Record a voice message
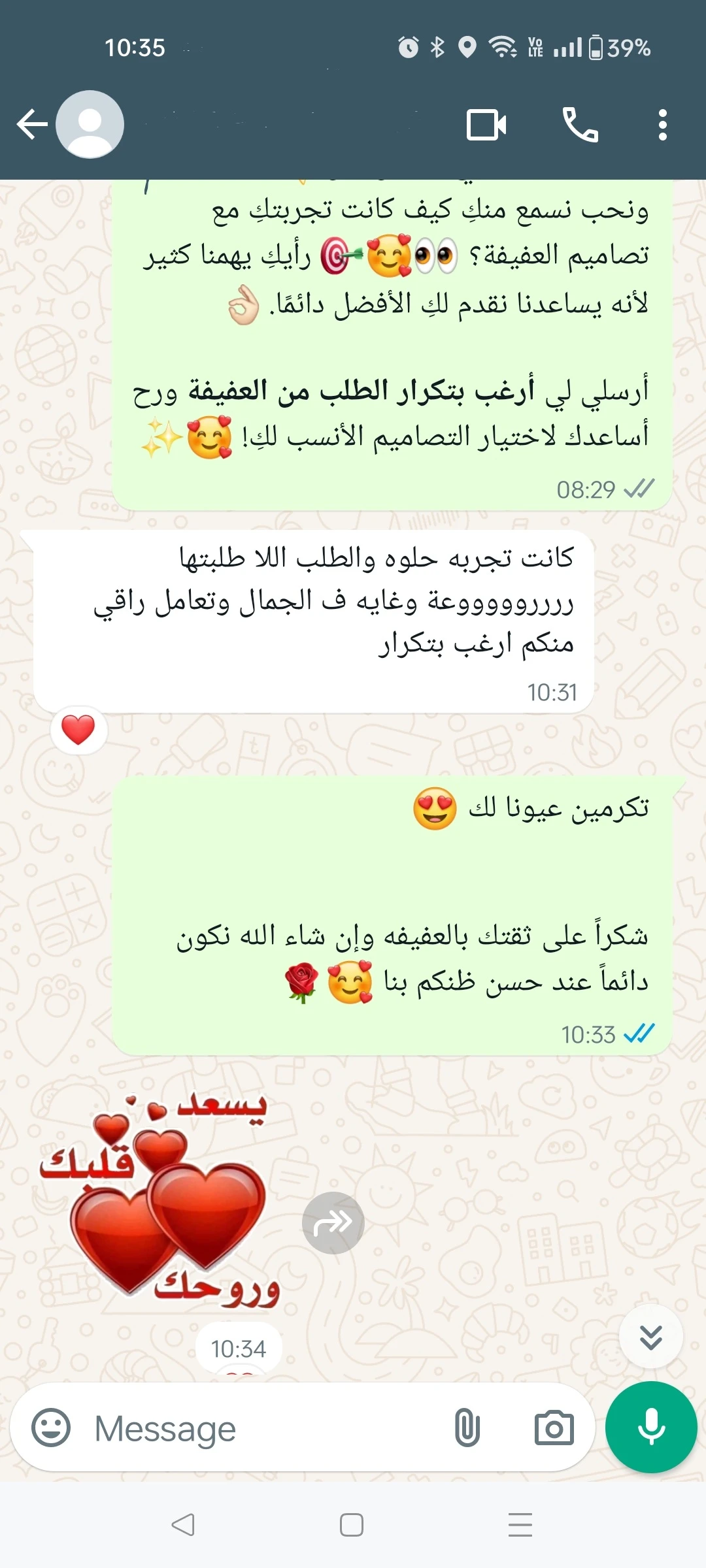Viewport: 706px width, 1568px height. pos(651,1428)
